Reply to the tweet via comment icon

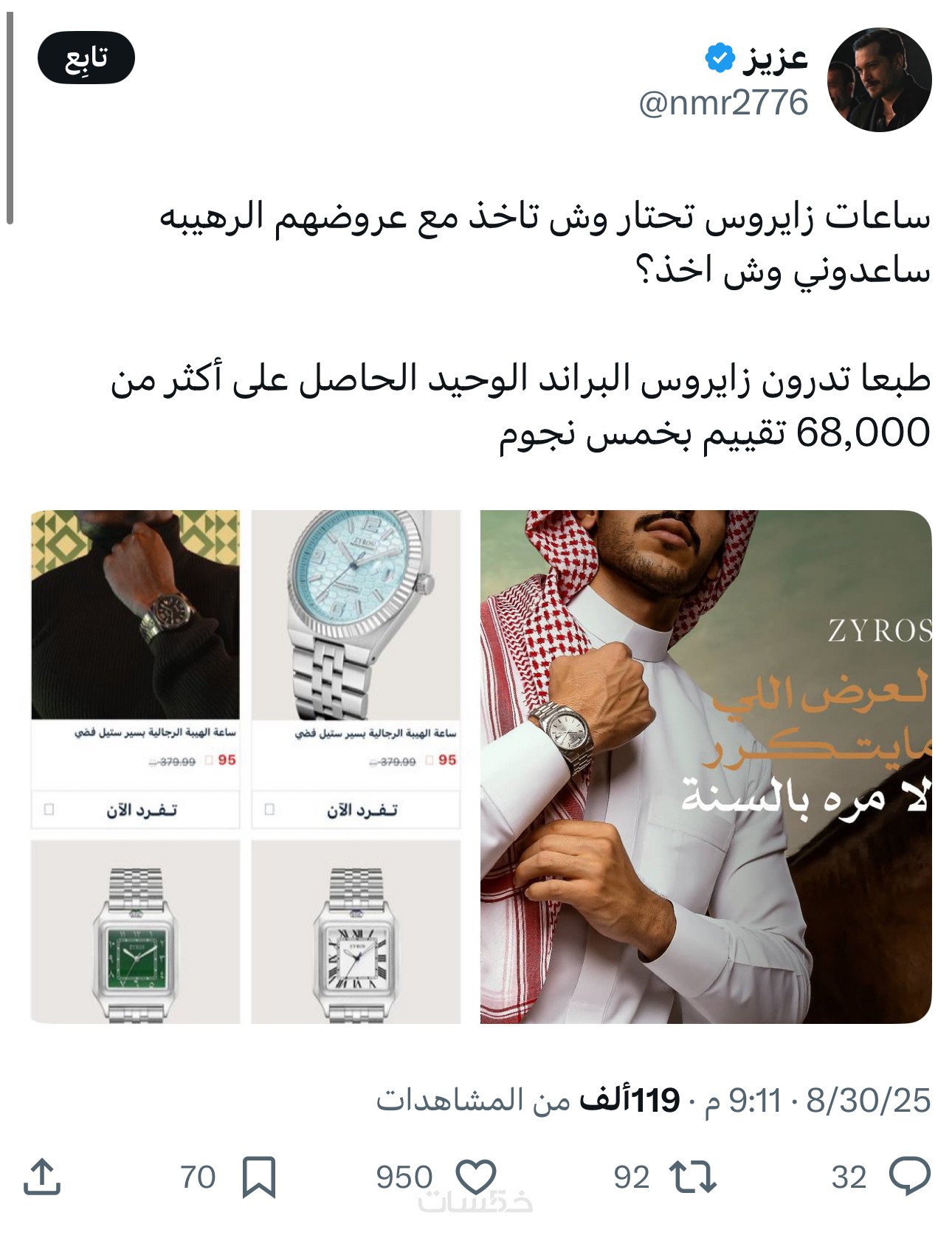[909, 1176]
